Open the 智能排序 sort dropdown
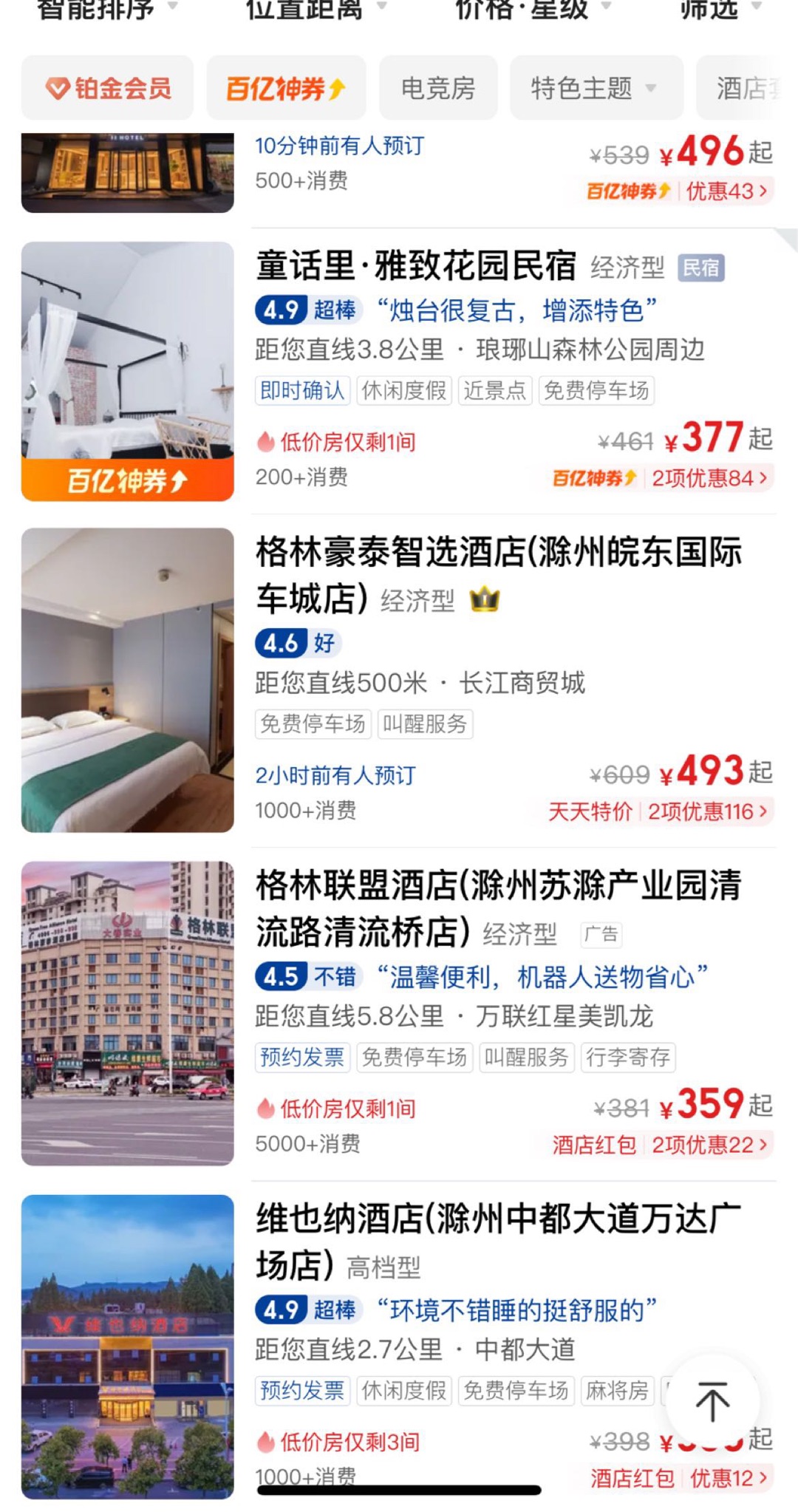This screenshot has height=1512, width=798. [107, 9]
